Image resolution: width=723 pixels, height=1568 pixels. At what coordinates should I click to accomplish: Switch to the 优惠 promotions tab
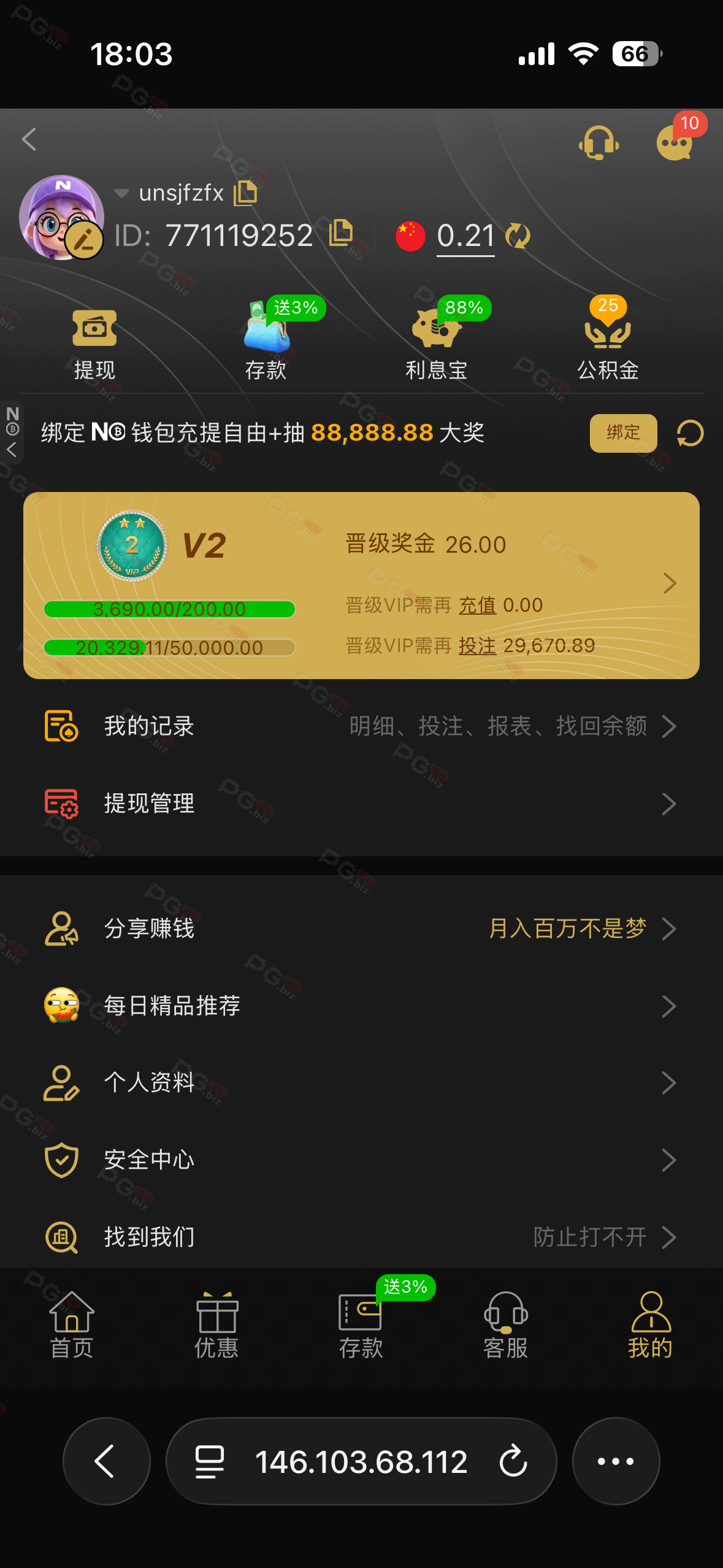(216, 1326)
